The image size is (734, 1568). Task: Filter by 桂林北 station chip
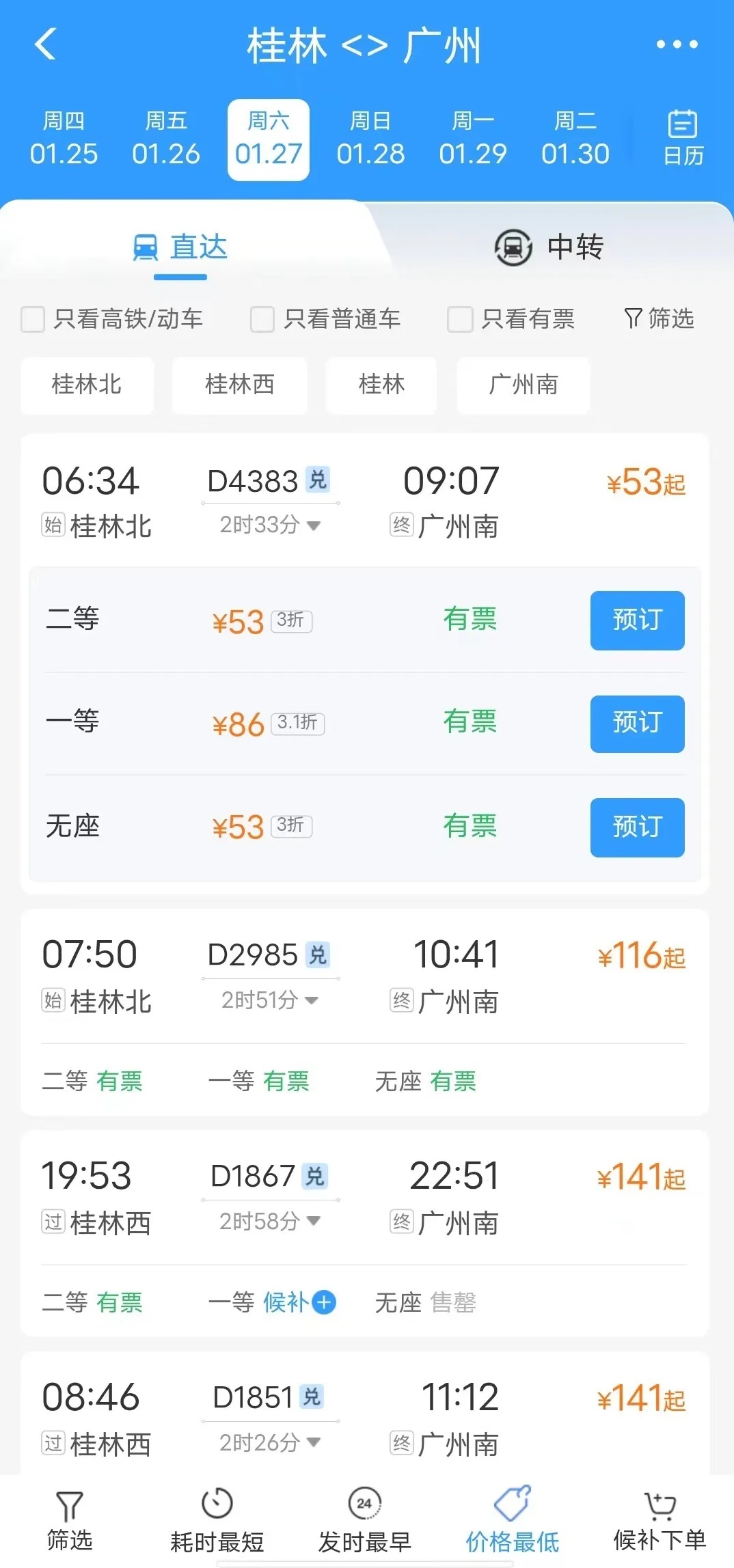tap(87, 385)
